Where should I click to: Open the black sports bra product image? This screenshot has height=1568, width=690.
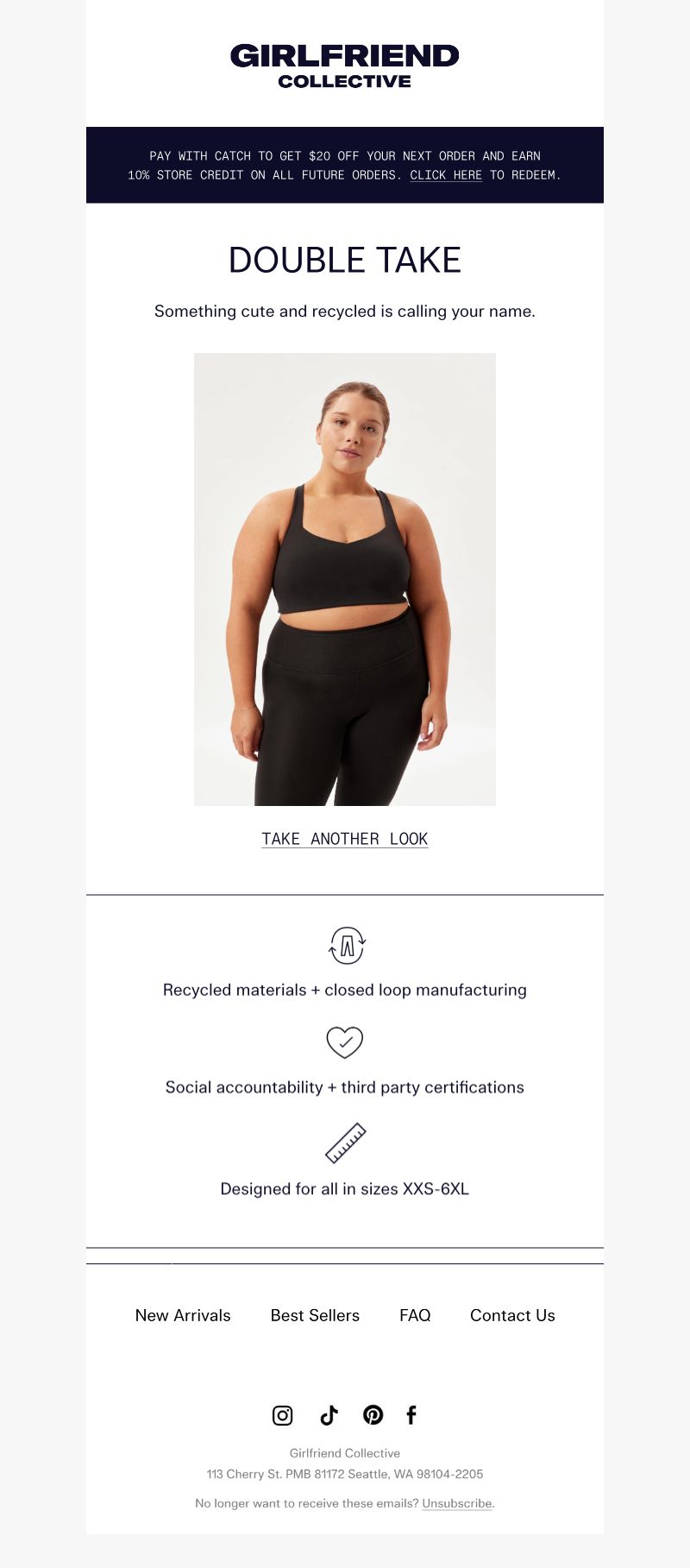(345, 579)
